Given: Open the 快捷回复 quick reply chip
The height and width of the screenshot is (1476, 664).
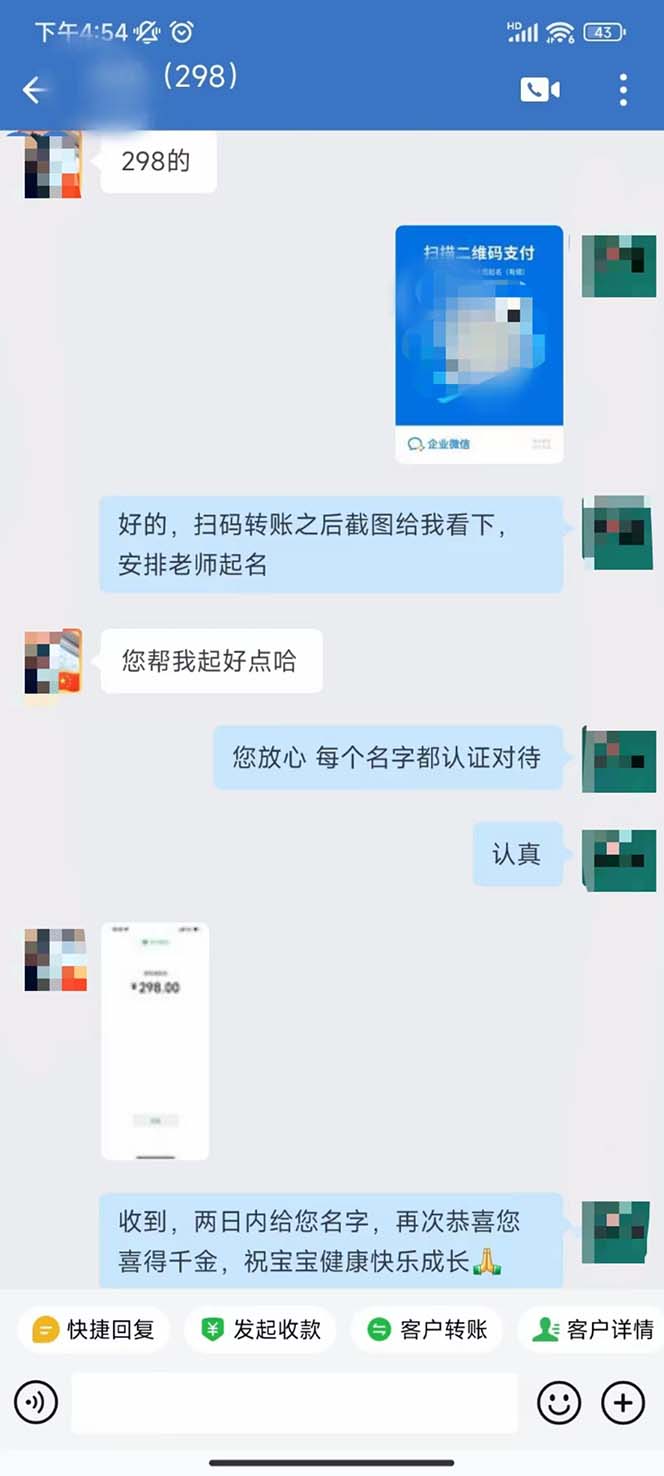Looking at the screenshot, I should 94,1329.
